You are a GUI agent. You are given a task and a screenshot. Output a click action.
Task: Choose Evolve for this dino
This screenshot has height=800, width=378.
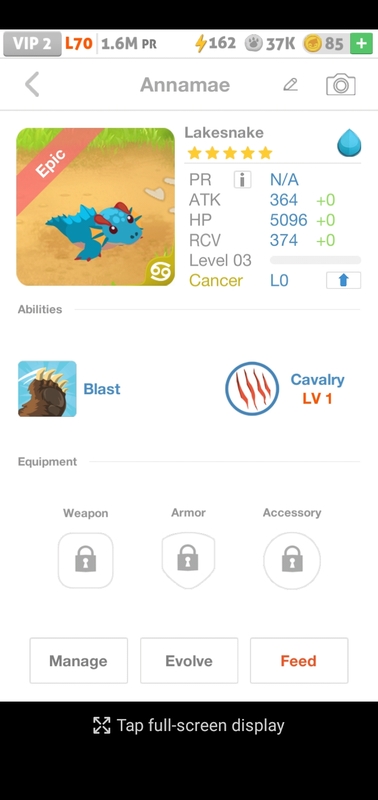(189, 661)
